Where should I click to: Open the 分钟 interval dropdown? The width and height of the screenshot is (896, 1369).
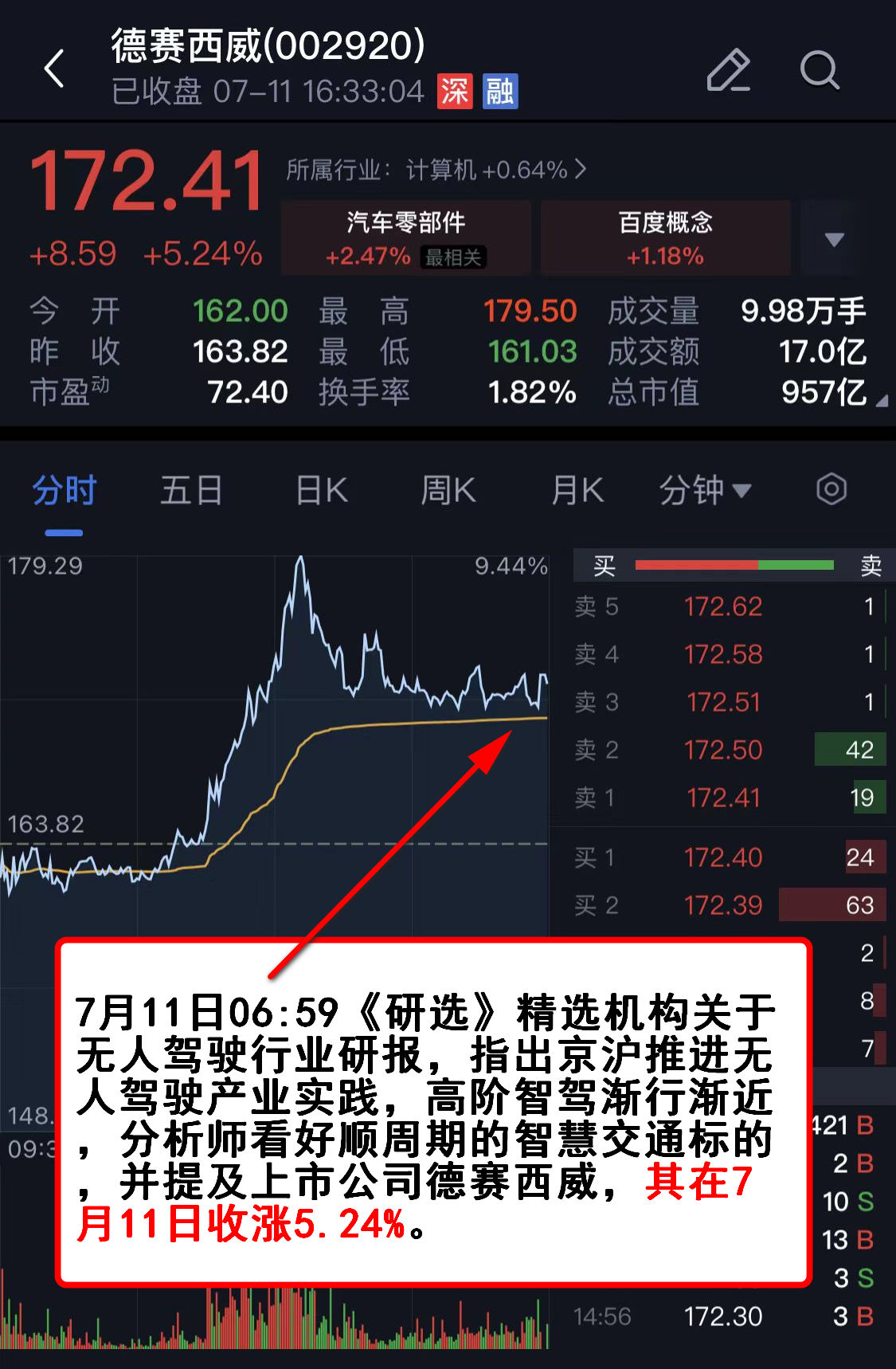(704, 490)
